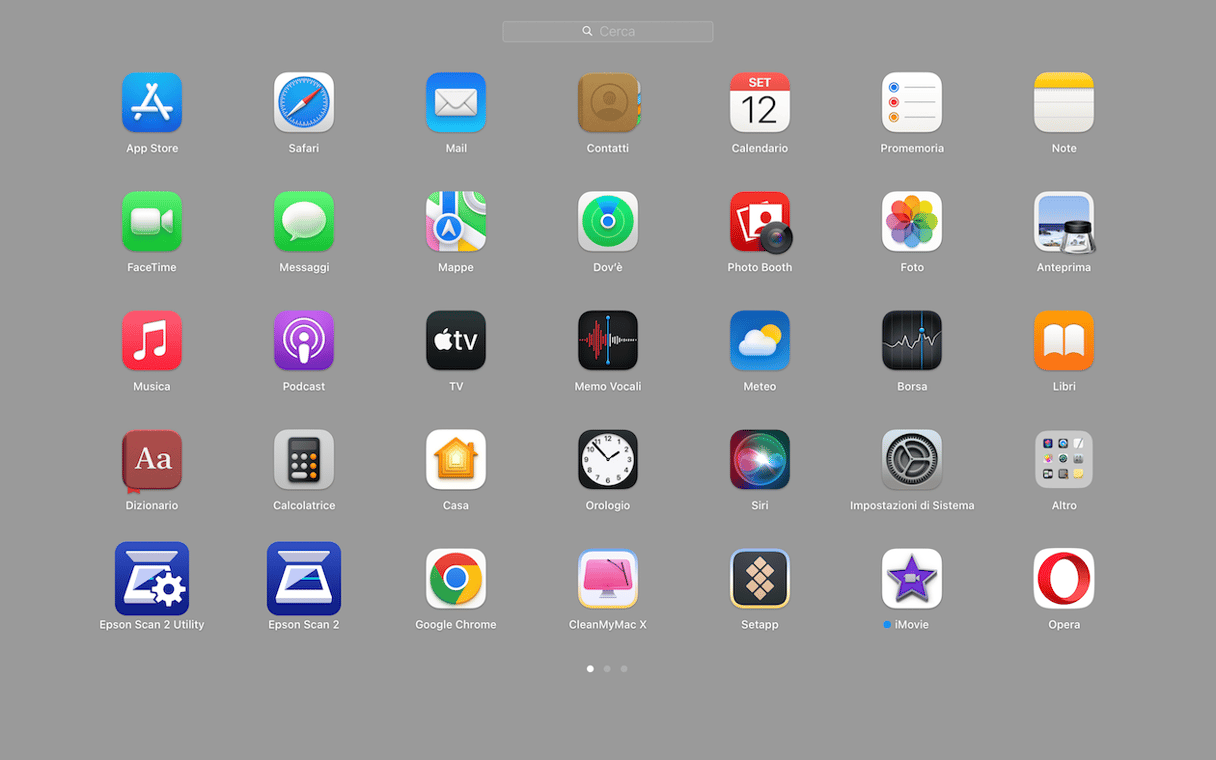This screenshot has width=1216, height=760.
Task: Launch Promemoria reminders
Action: 912,103
